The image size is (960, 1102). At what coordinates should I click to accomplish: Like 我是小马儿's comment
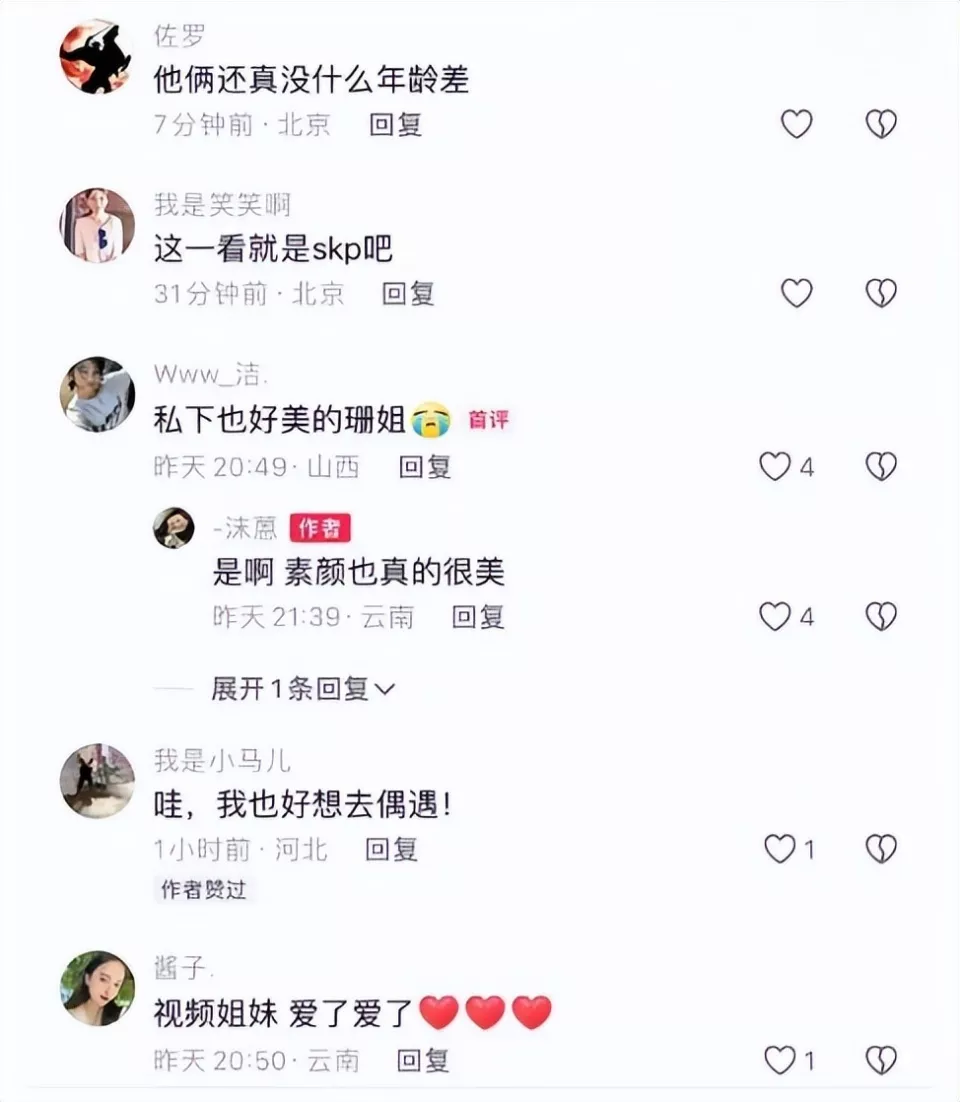pos(780,849)
